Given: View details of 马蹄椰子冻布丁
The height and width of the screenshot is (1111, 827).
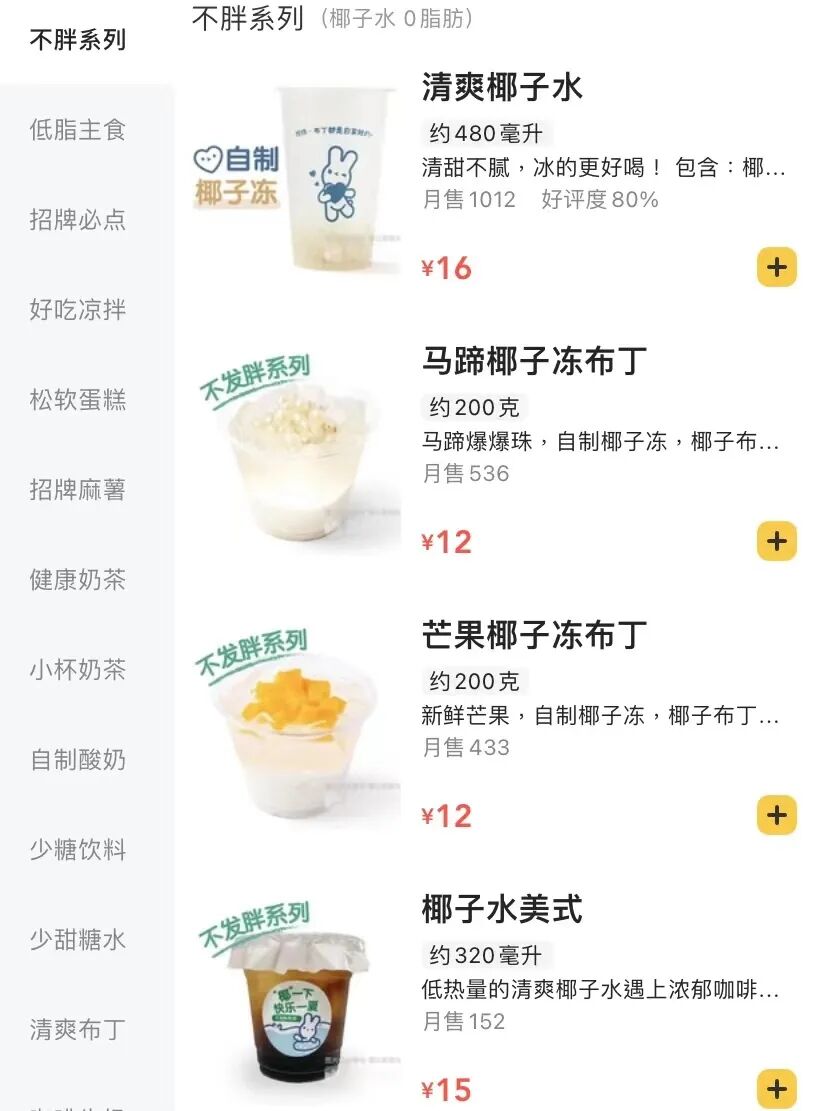Looking at the screenshot, I should click(x=534, y=361).
